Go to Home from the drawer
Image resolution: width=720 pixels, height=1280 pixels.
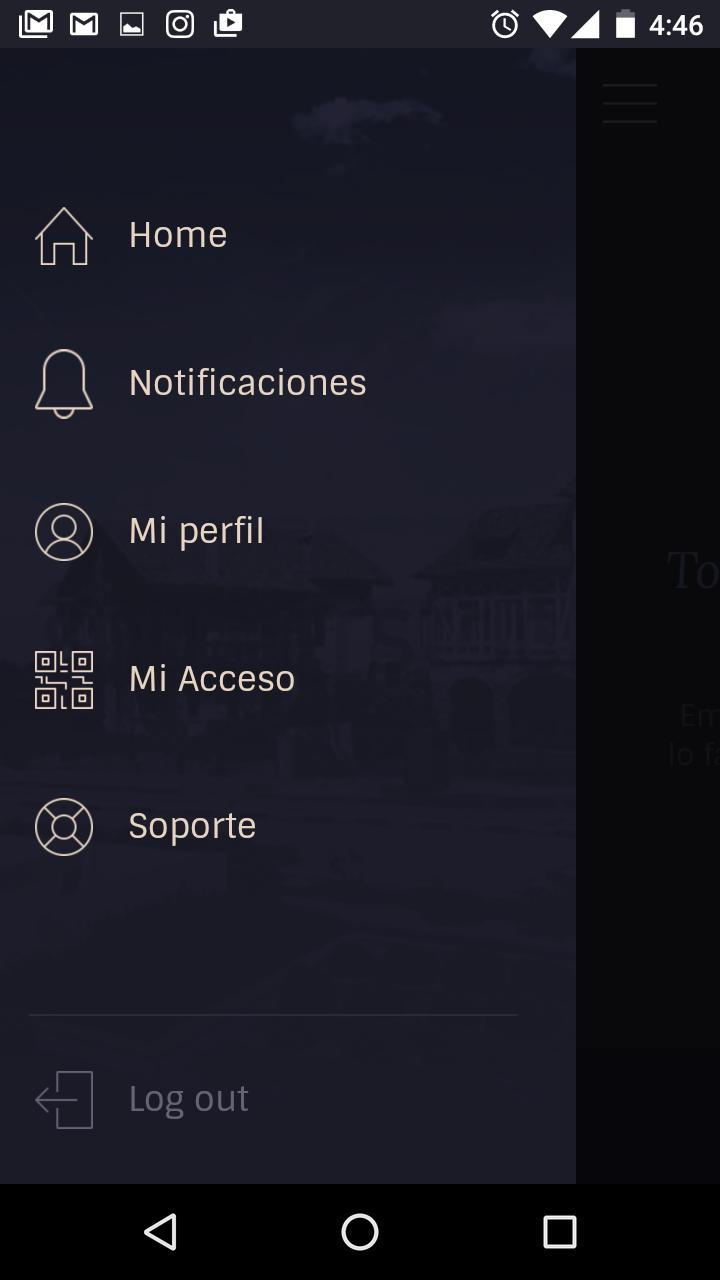tap(177, 236)
